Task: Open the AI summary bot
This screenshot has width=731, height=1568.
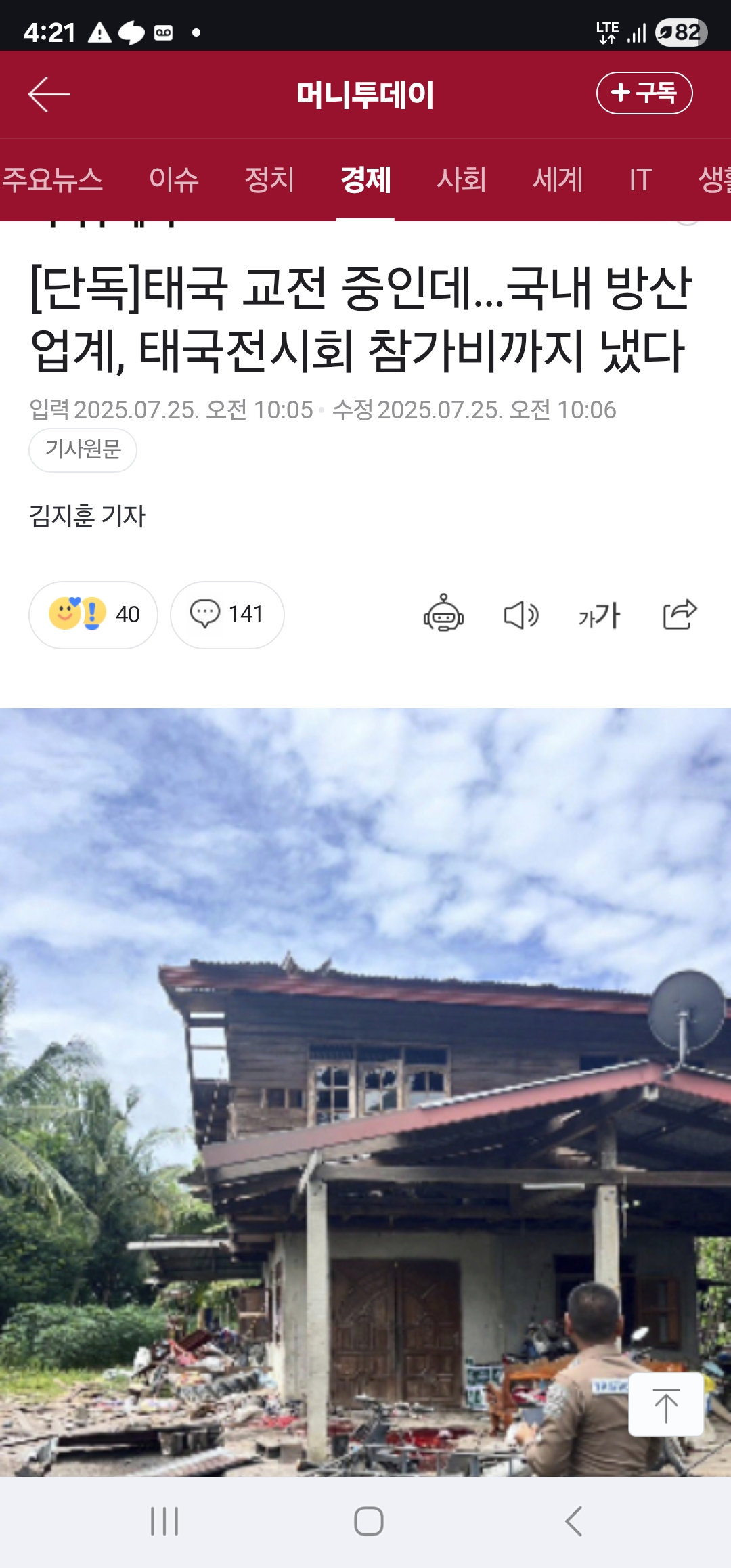Action: click(443, 614)
